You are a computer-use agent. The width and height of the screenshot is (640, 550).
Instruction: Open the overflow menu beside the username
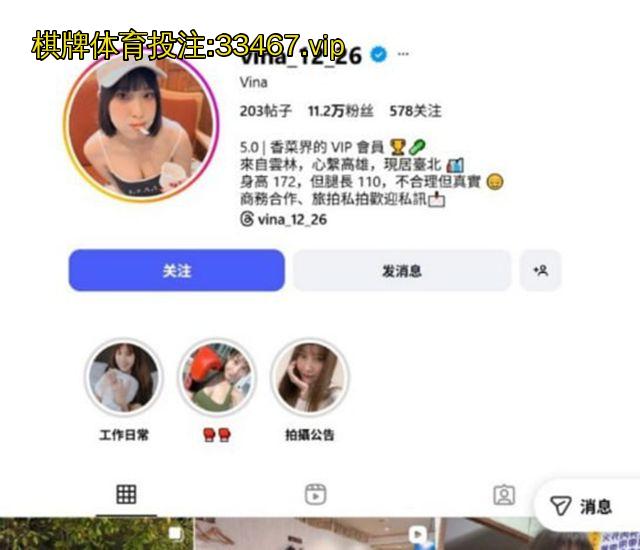[402, 52]
